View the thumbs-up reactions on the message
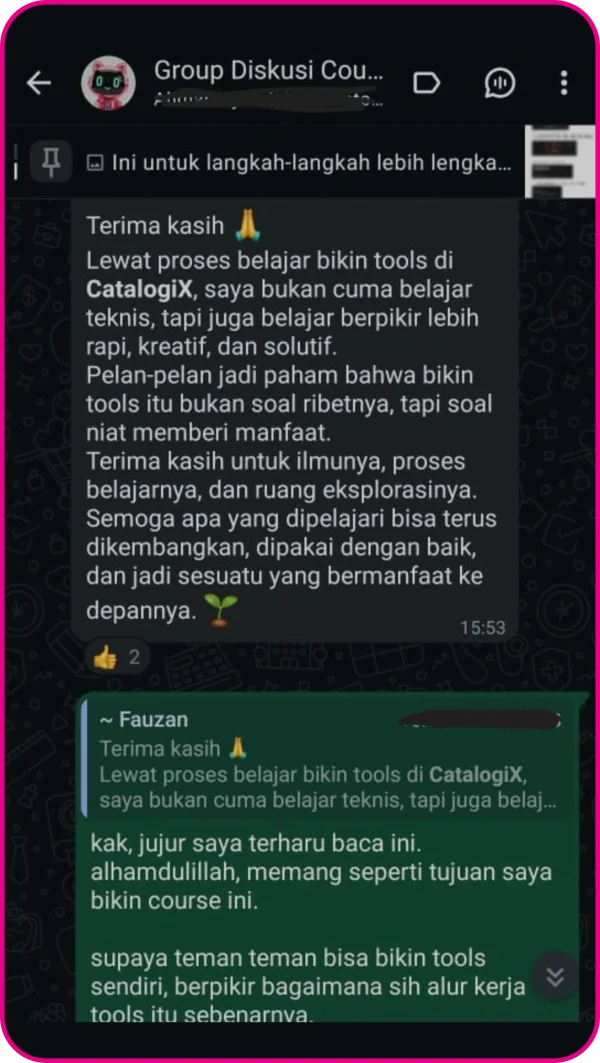This screenshot has height=1063, width=600. tap(119, 658)
